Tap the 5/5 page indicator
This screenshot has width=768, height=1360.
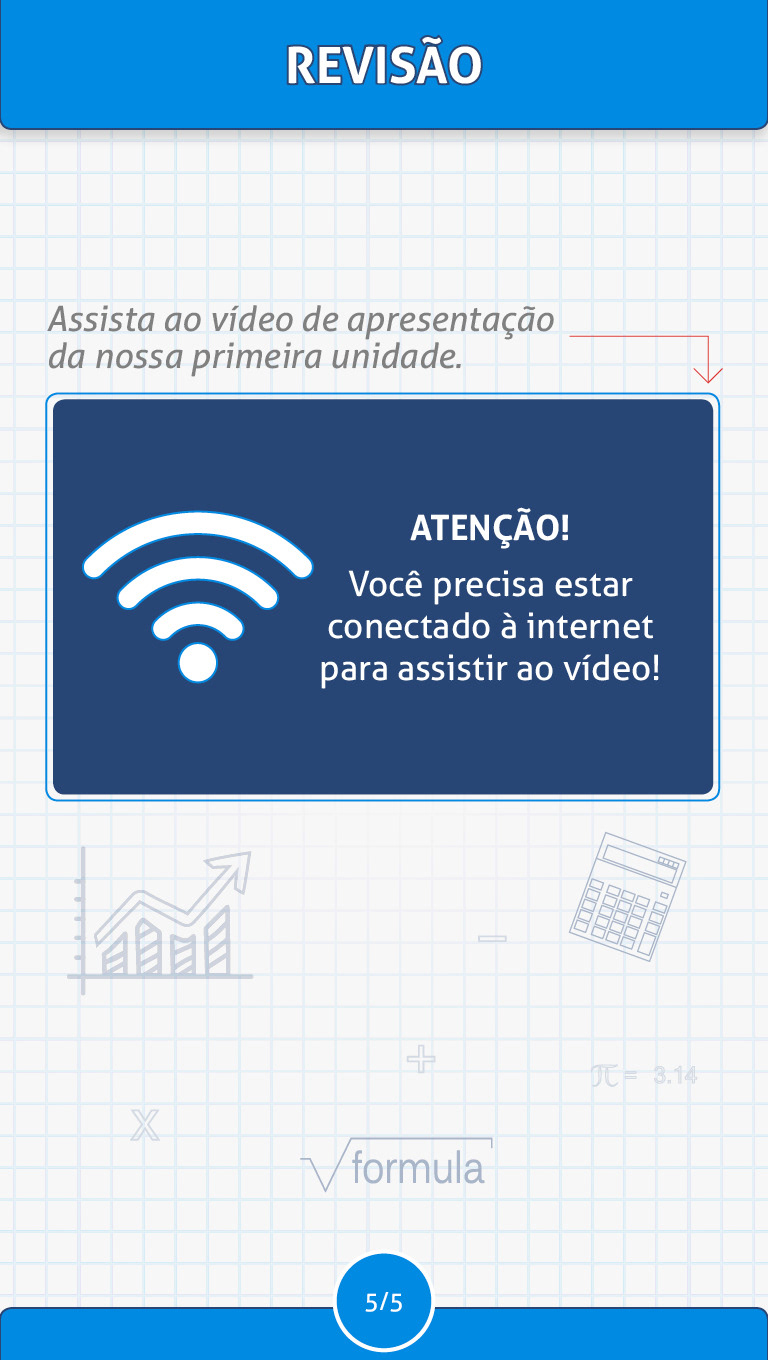[384, 1302]
